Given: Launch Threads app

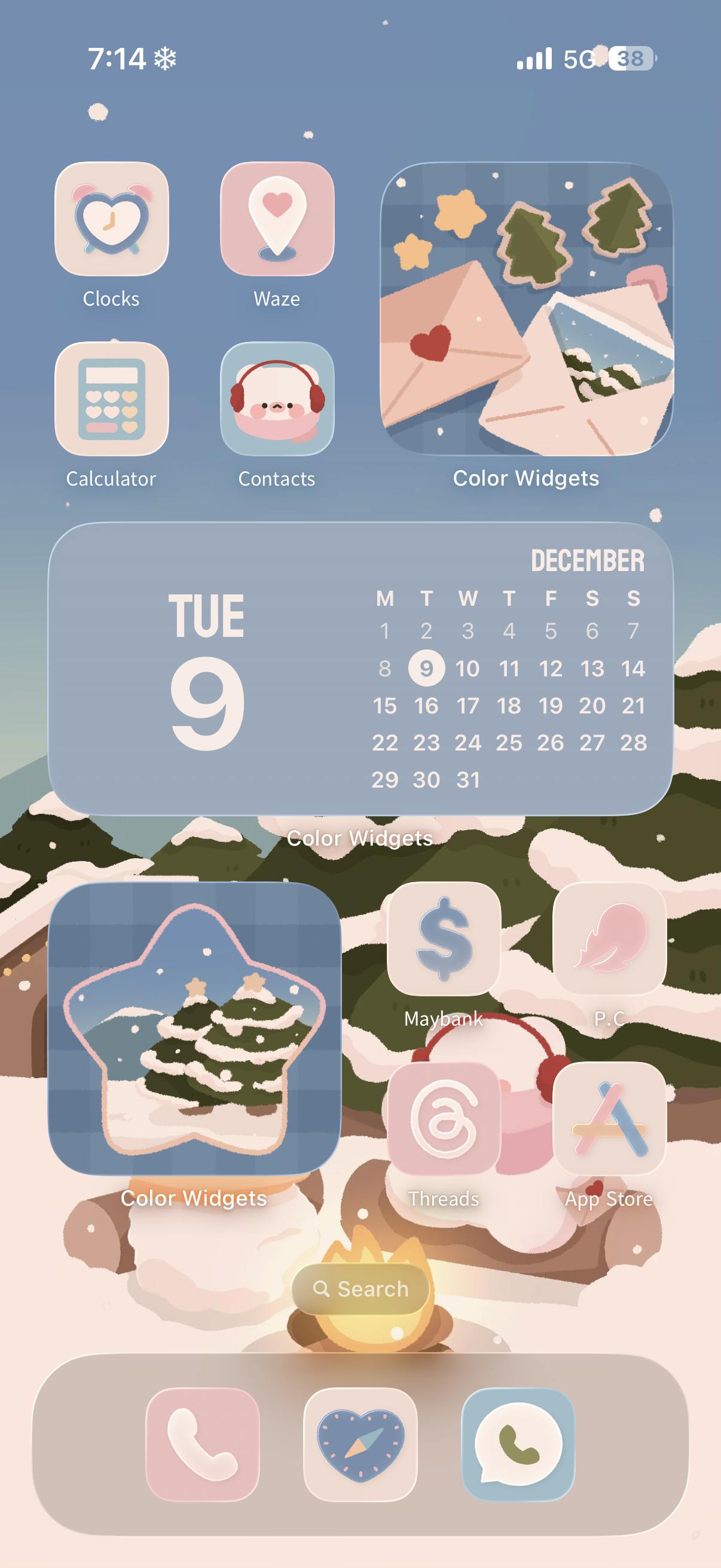Looking at the screenshot, I should [x=444, y=1118].
